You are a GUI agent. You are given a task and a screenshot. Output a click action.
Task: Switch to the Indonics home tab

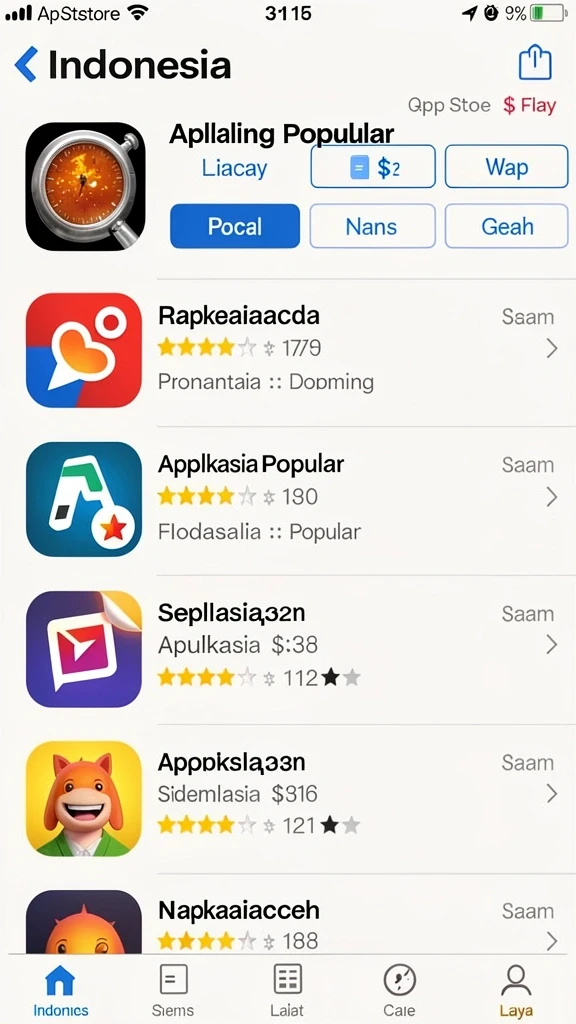click(x=60, y=989)
